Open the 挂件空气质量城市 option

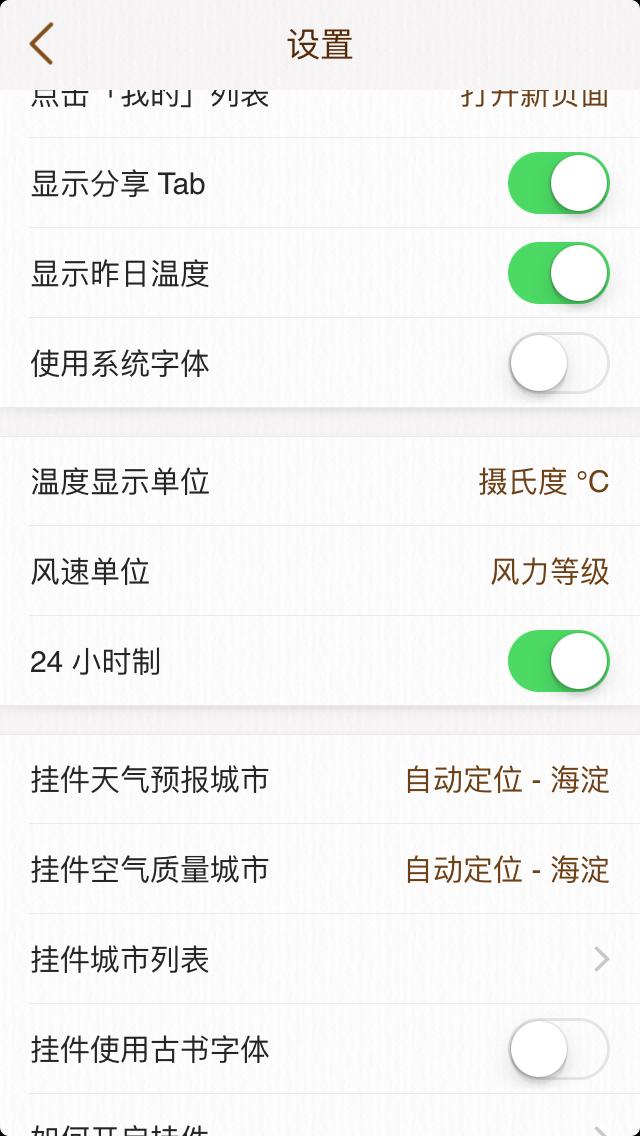click(x=320, y=870)
